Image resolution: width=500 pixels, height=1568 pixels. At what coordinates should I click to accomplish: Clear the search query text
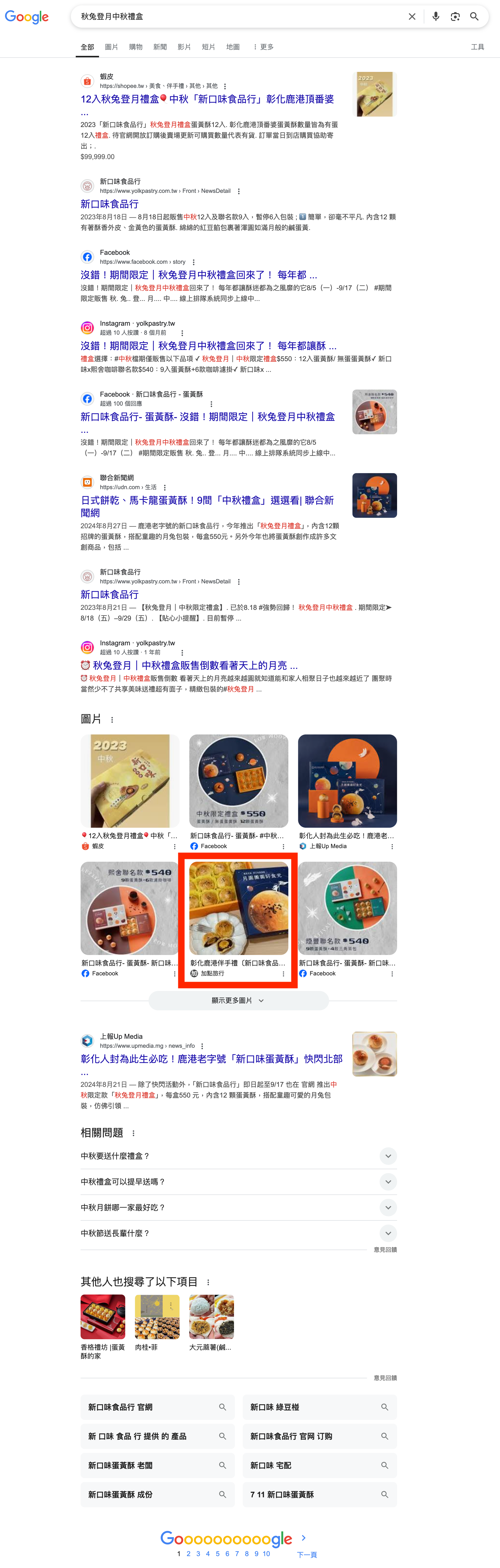pyautogui.click(x=412, y=17)
